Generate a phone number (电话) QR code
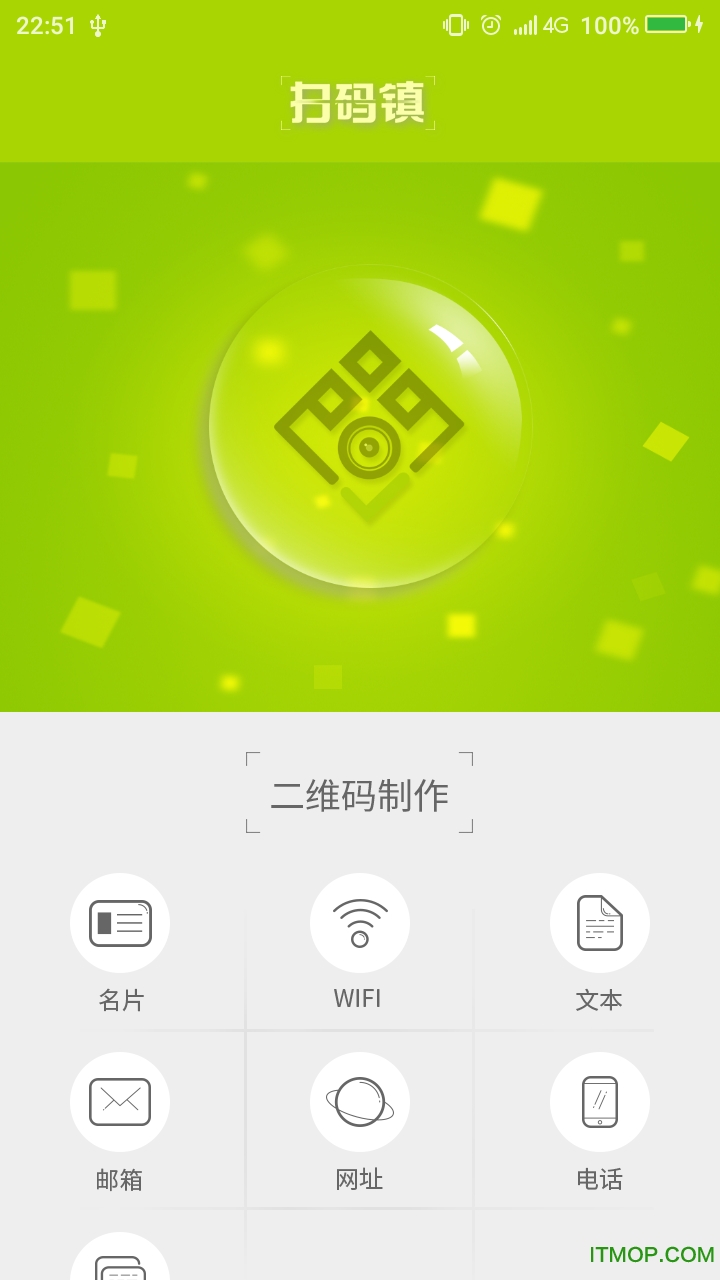The image size is (720, 1280). tap(600, 1102)
